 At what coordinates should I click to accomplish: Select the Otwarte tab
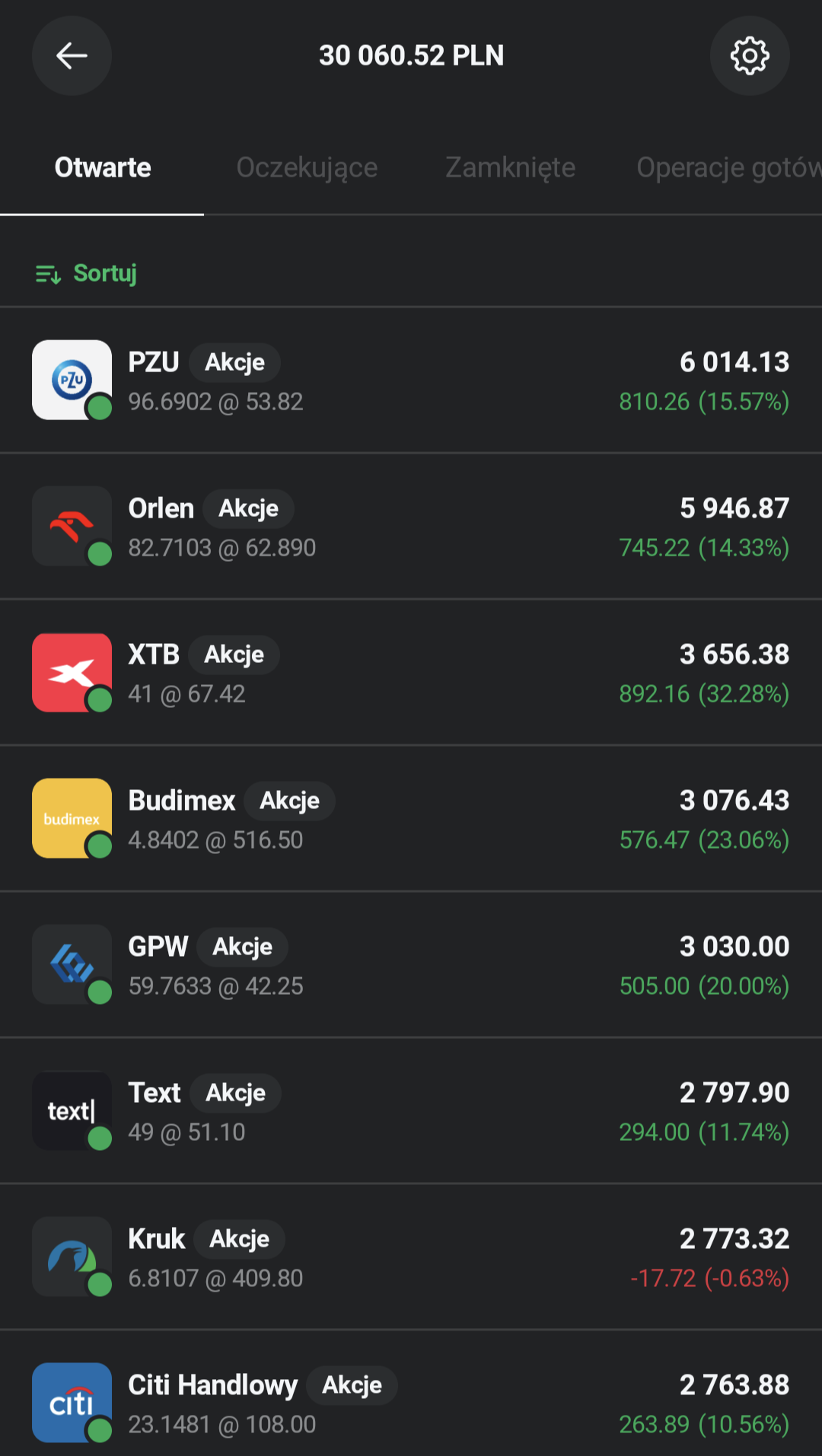103,167
